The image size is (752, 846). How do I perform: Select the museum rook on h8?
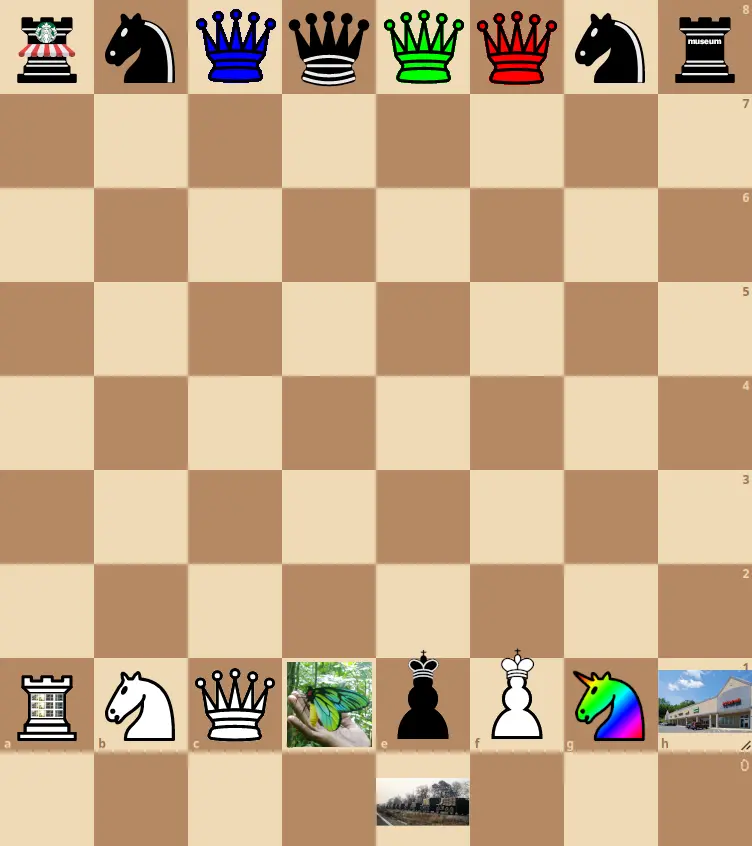tap(705, 47)
